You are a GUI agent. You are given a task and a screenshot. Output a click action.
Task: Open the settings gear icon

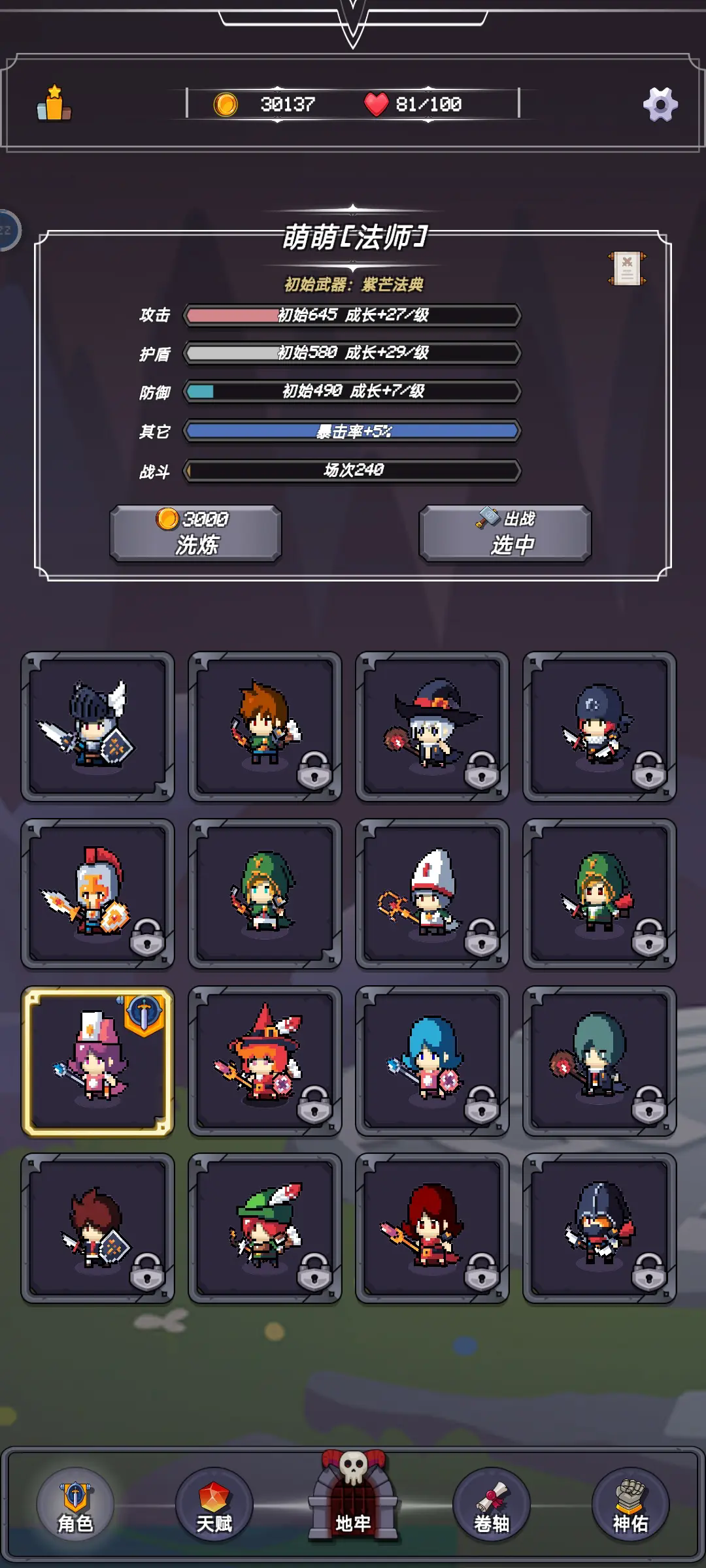tap(660, 105)
